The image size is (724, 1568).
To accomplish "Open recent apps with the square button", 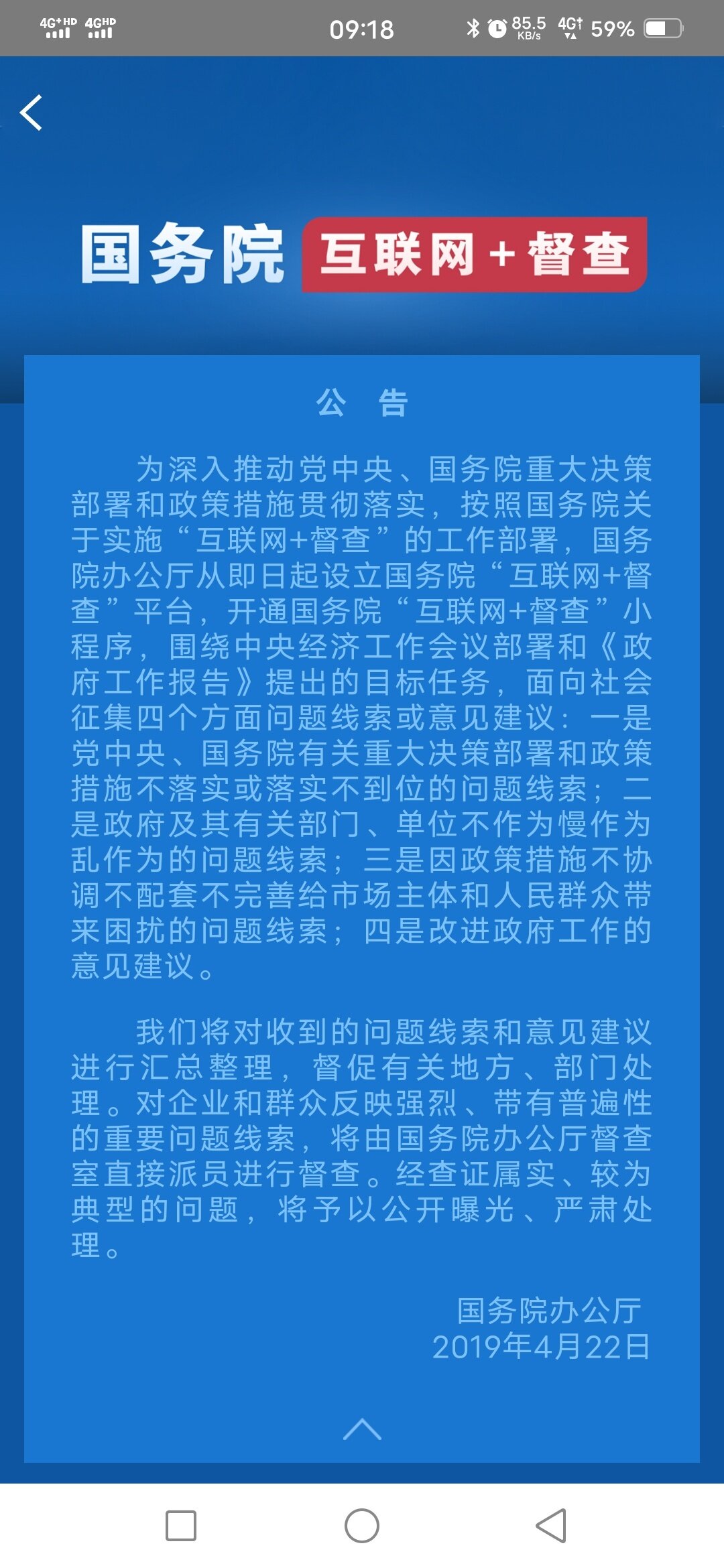I will 180,1526.
